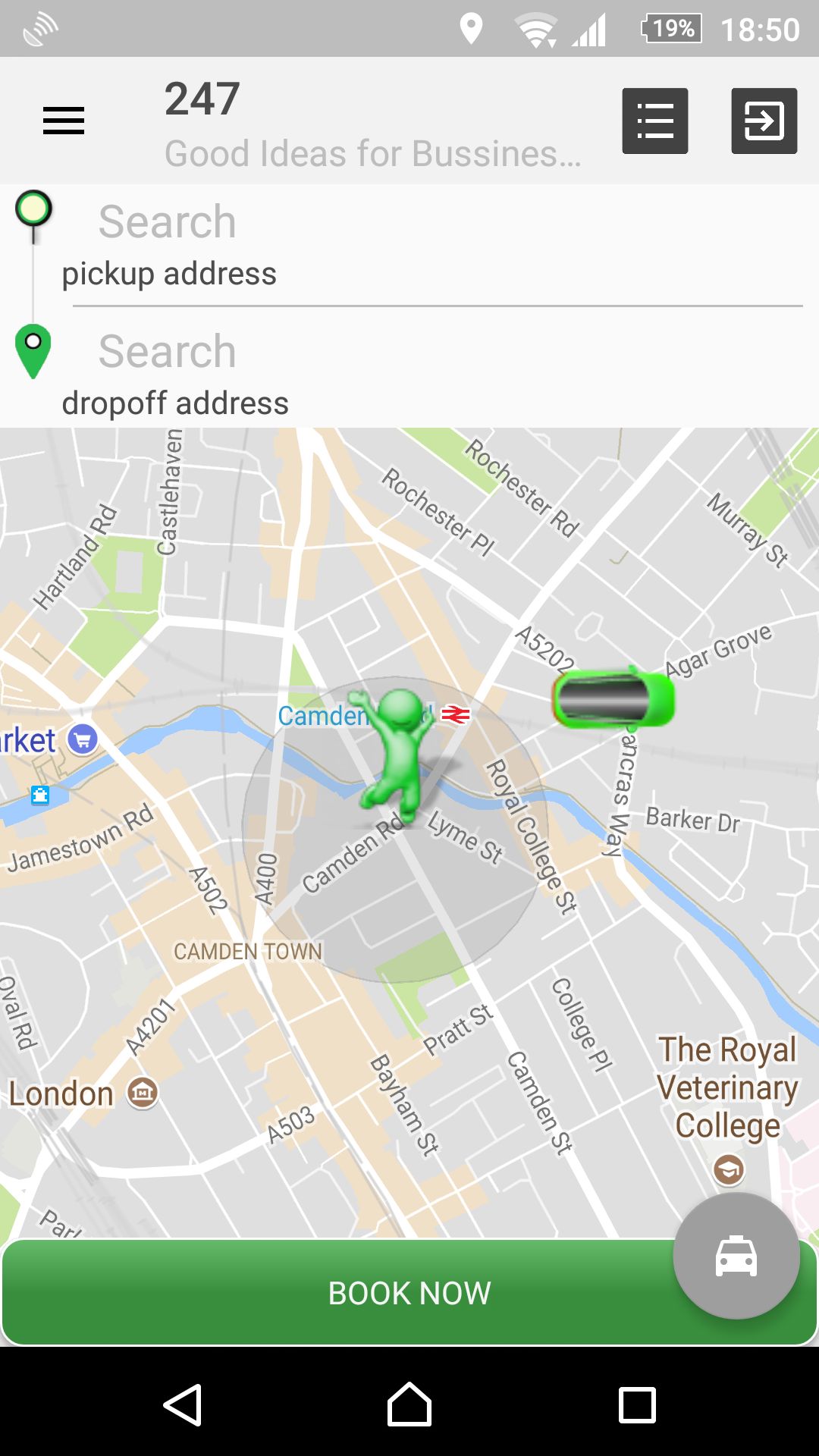Screen dimensions: 819x1456
Task: Tap the exit icon in the toolbar
Action: coord(764,121)
